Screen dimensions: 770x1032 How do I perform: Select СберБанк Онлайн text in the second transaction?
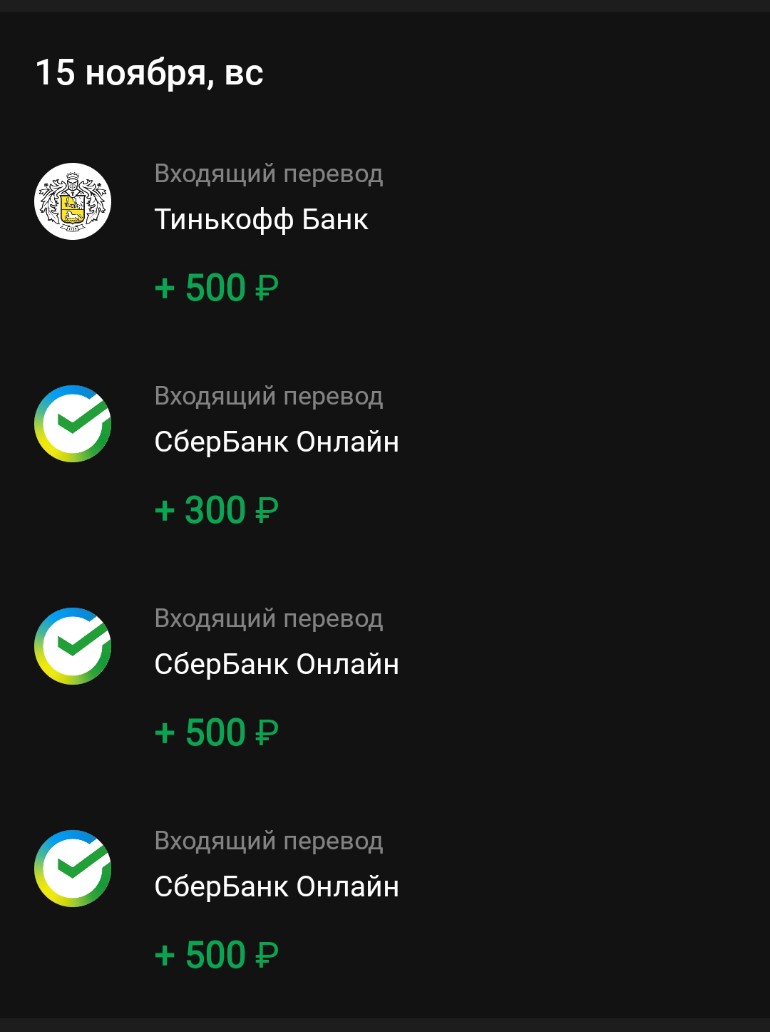(275, 440)
